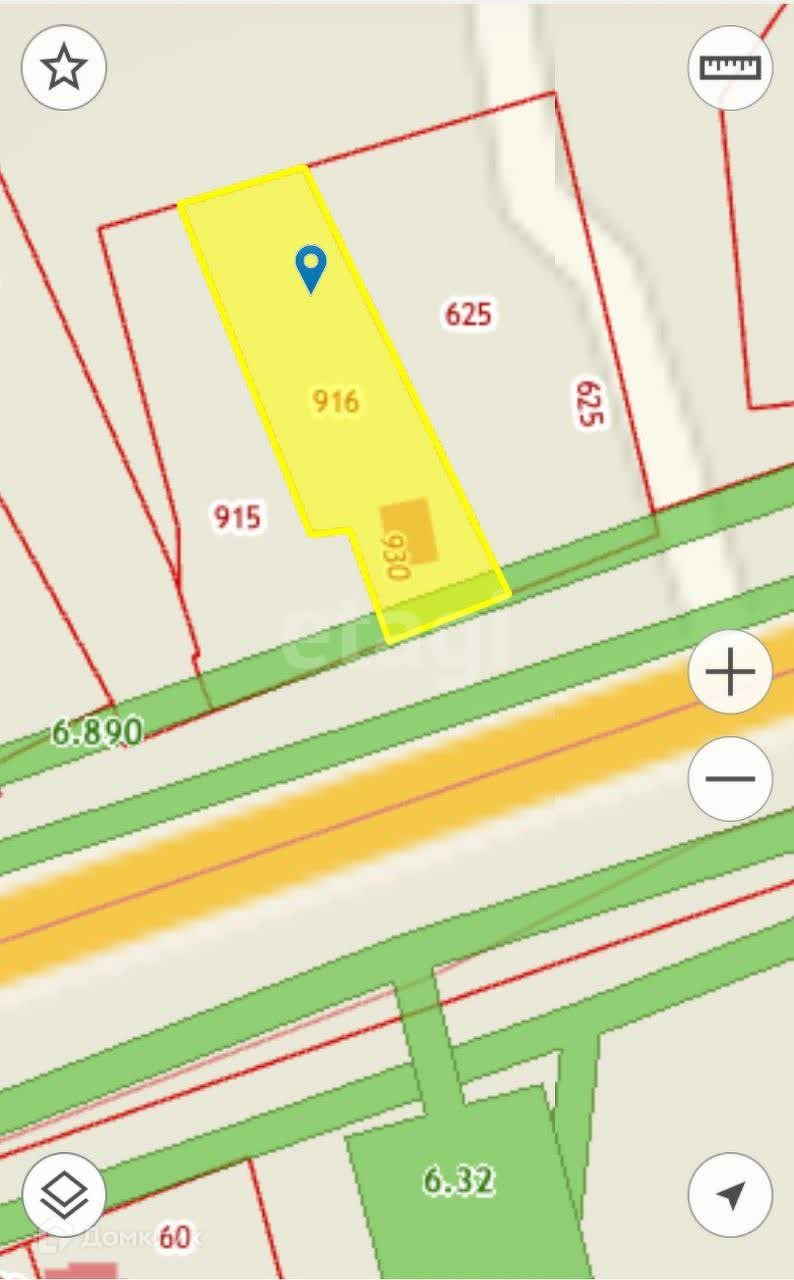The height and width of the screenshot is (1280, 794).
Task: Open the map layers selector
Action: pyautogui.click(x=64, y=1194)
